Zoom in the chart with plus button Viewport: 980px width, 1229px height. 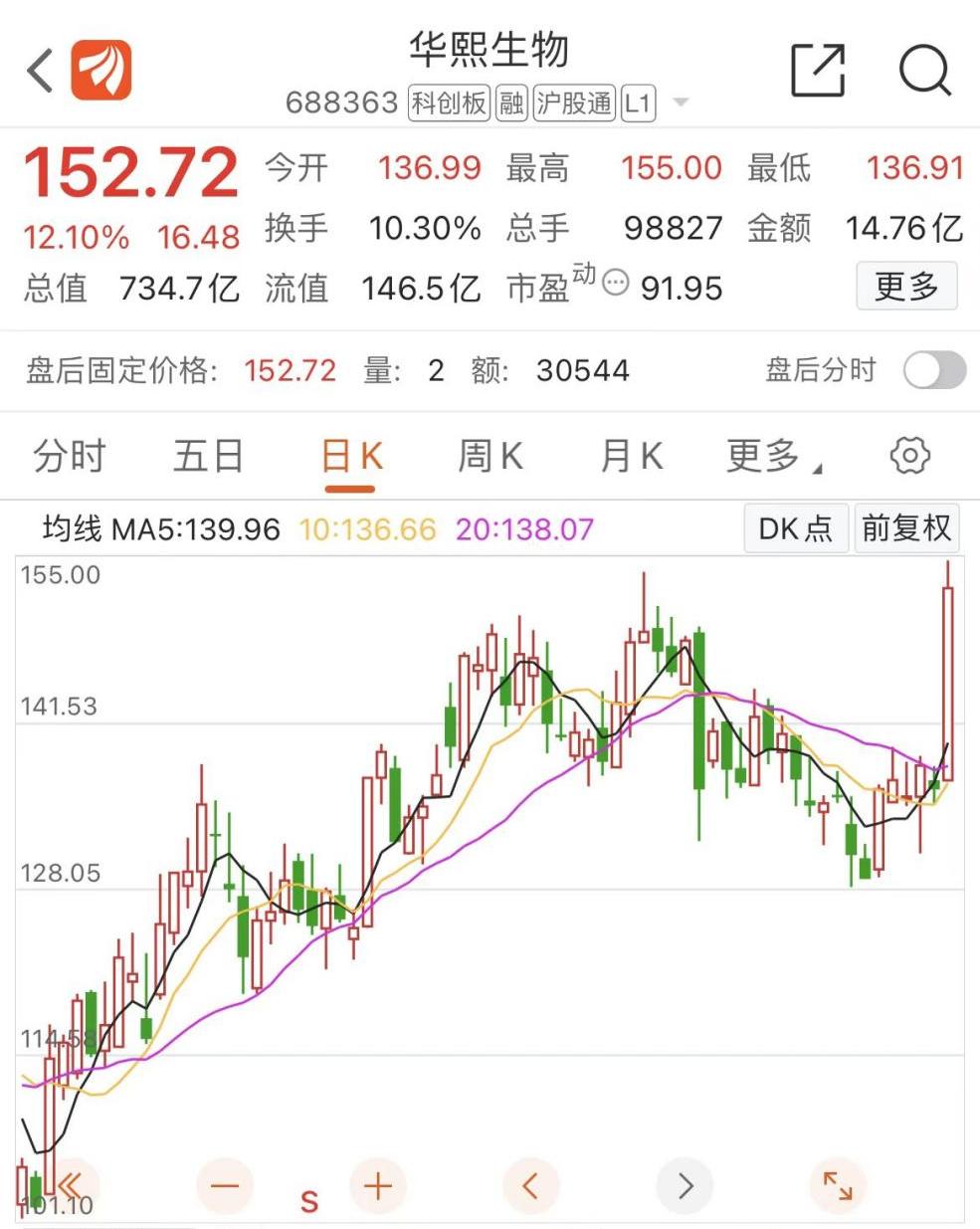[x=378, y=1185]
